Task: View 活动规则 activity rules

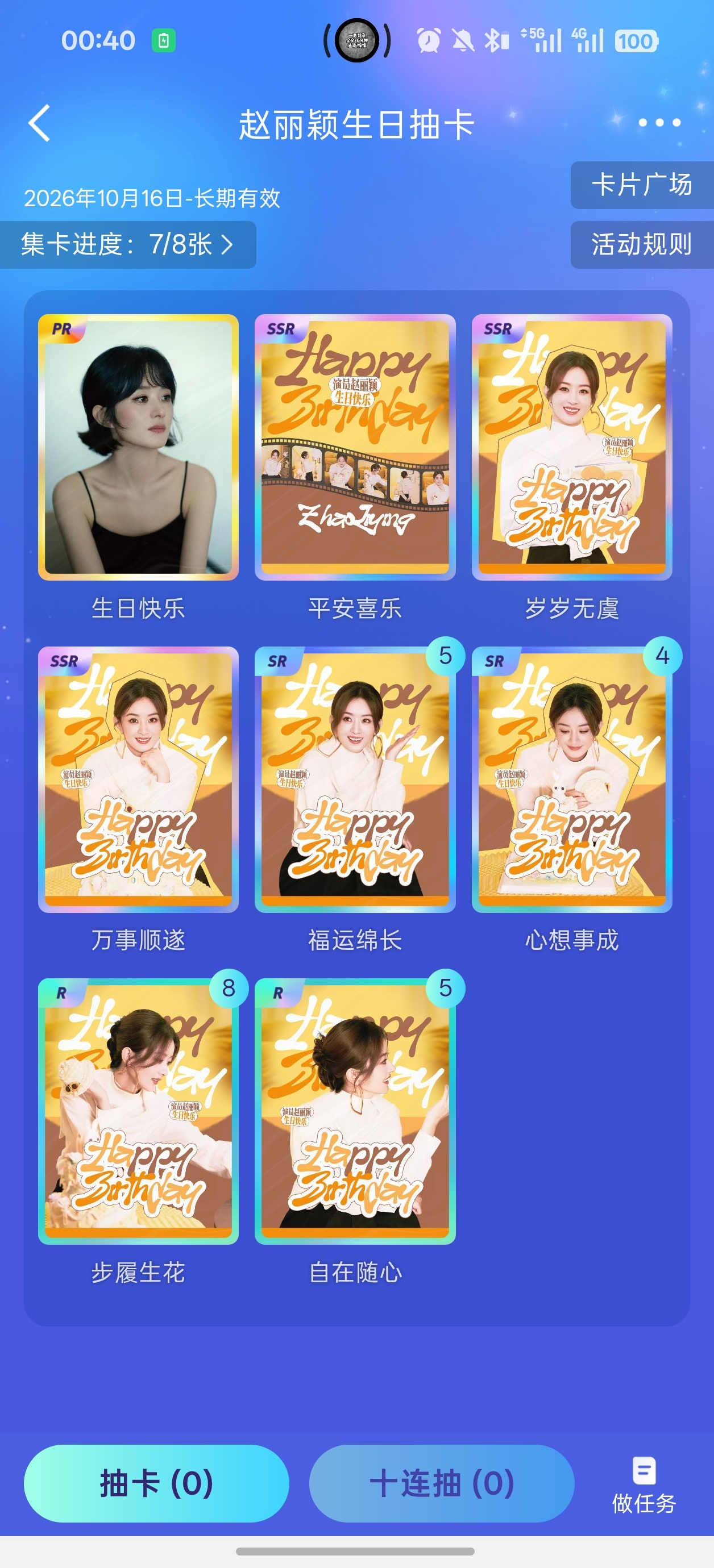Action: [x=642, y=245]
